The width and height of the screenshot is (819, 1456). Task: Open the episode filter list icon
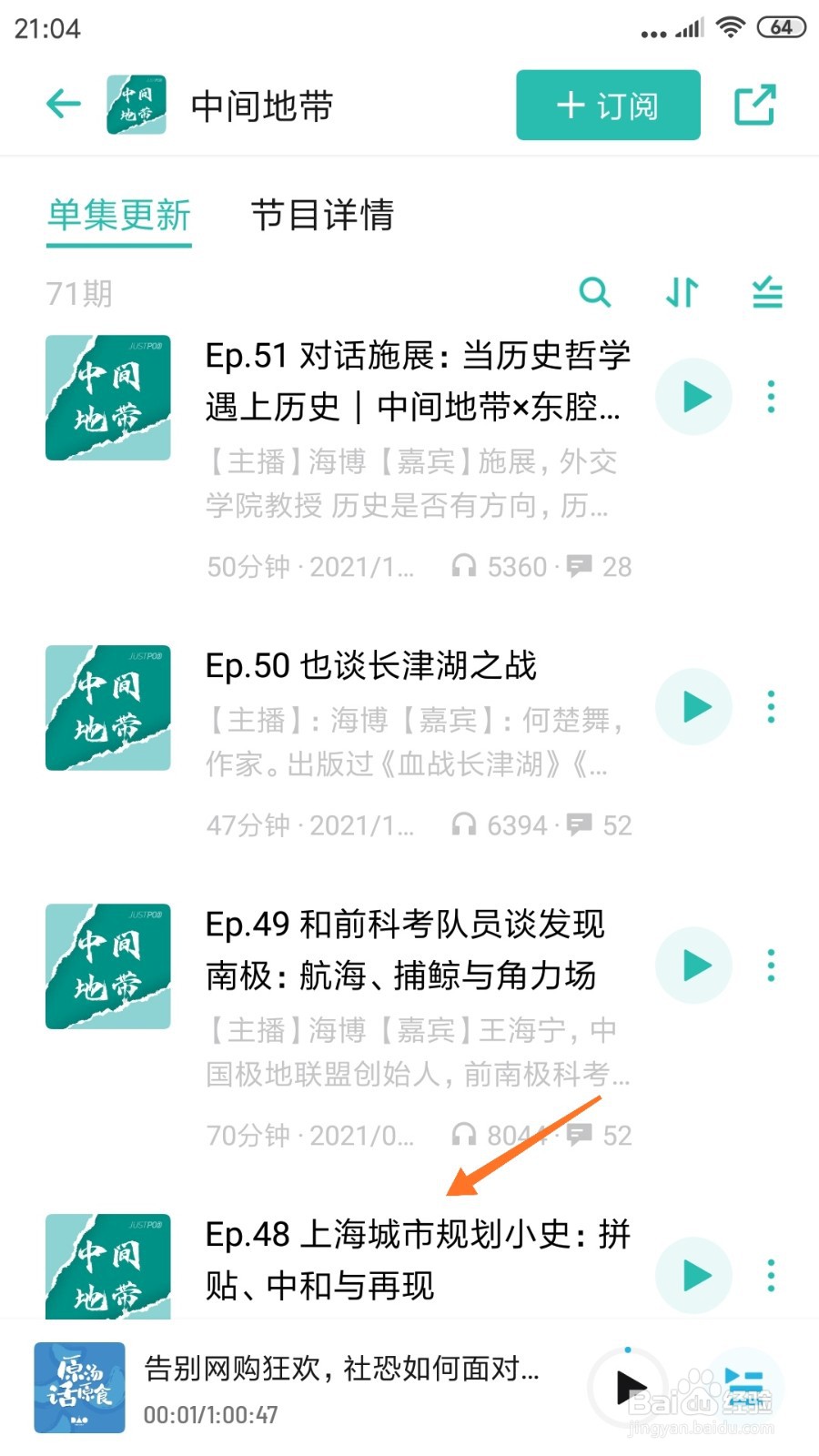coord(766,293)
